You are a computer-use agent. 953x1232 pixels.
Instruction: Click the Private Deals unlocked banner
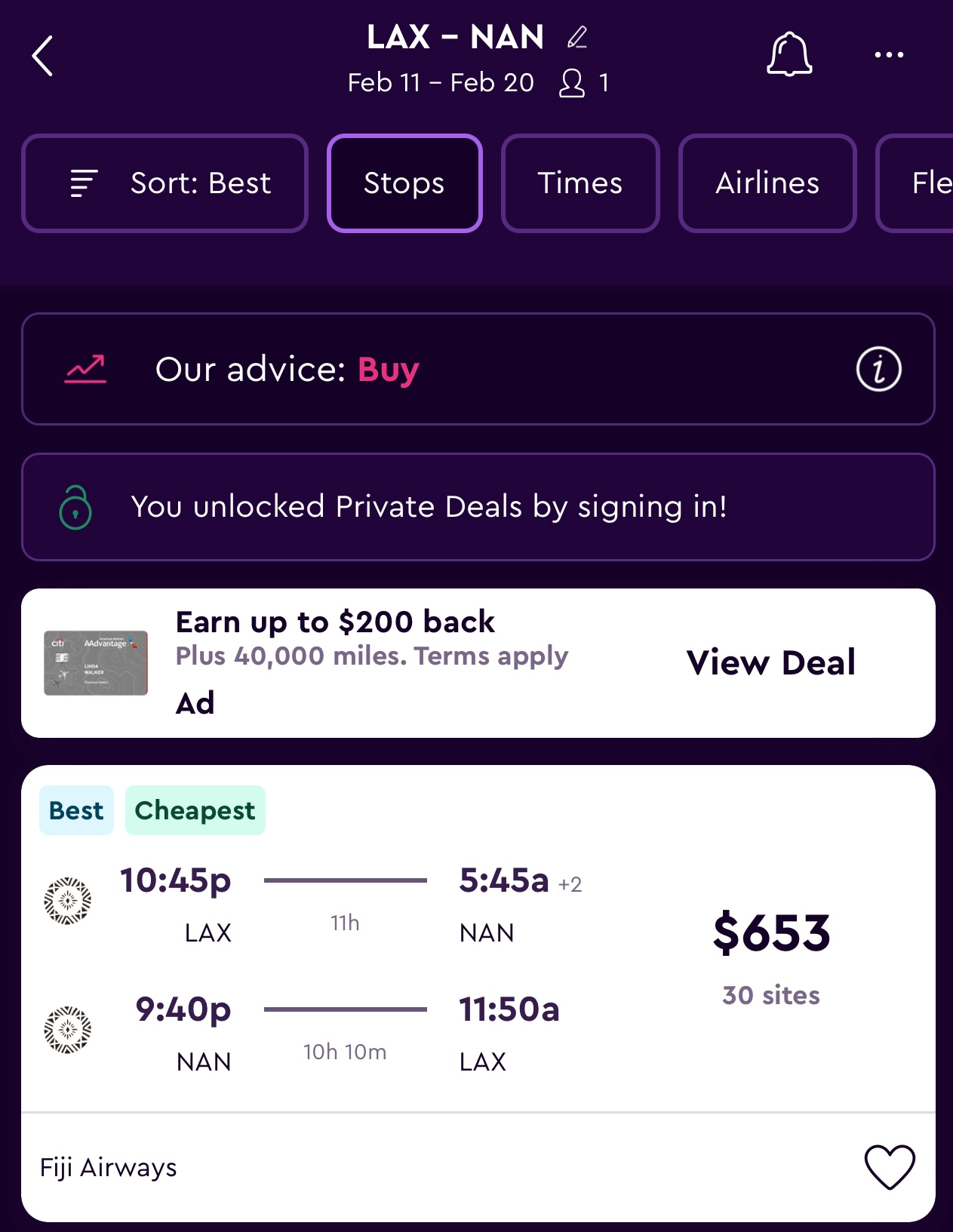pyautogui.click(x=476, y=506)
